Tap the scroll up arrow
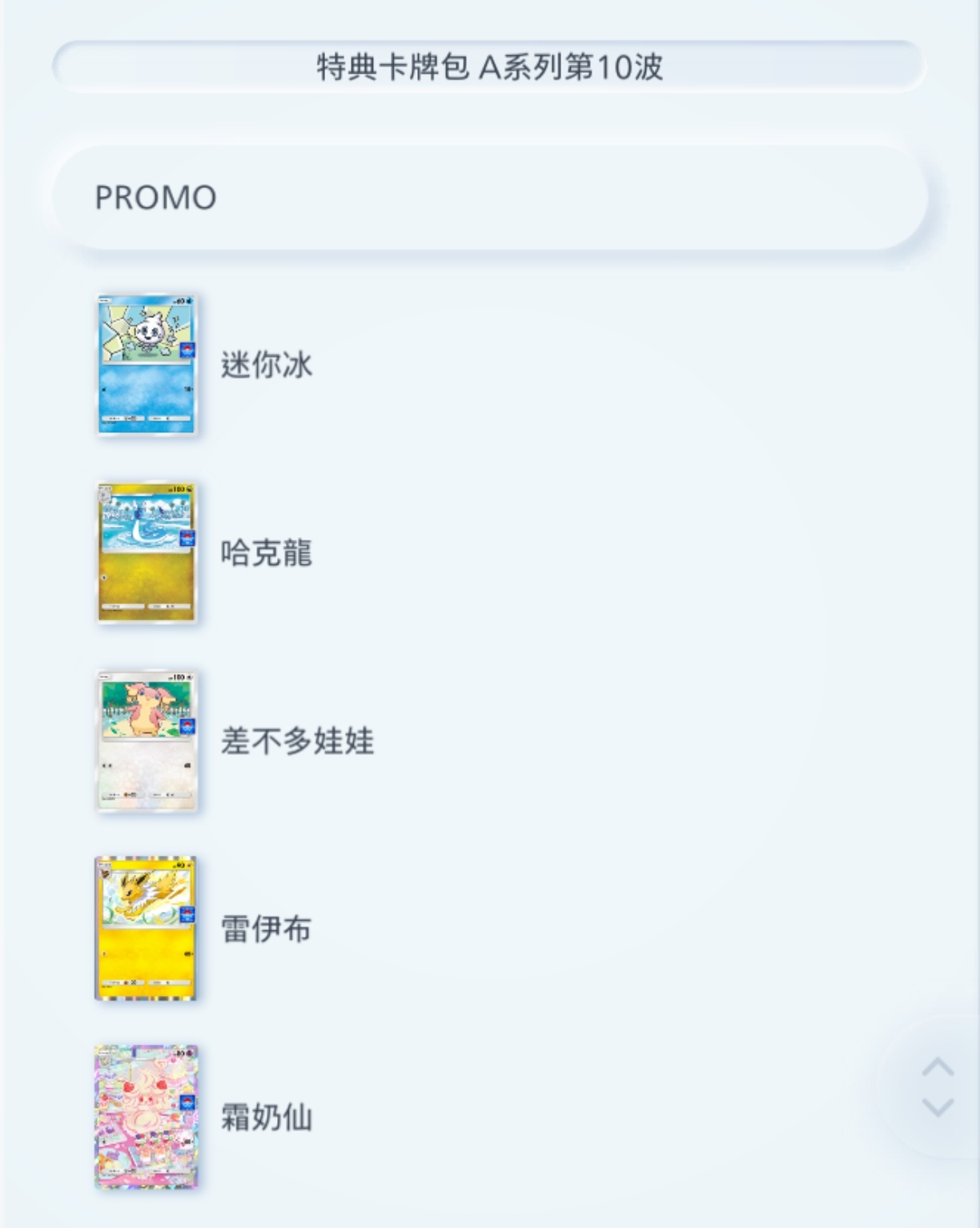This screenshot has width=980, height=1228. [938, 1067]
